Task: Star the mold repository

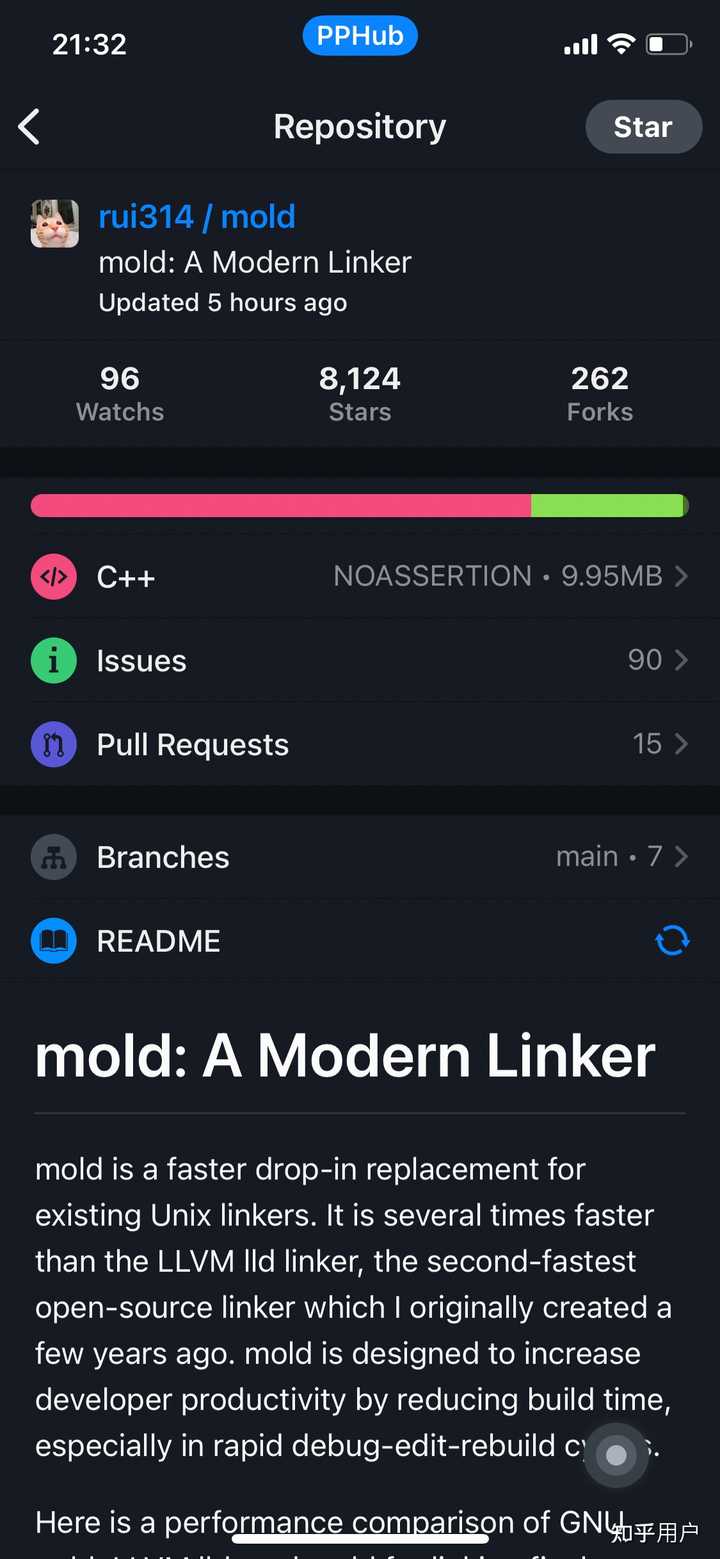Action: pyautogui.click(x=643, y=127)
